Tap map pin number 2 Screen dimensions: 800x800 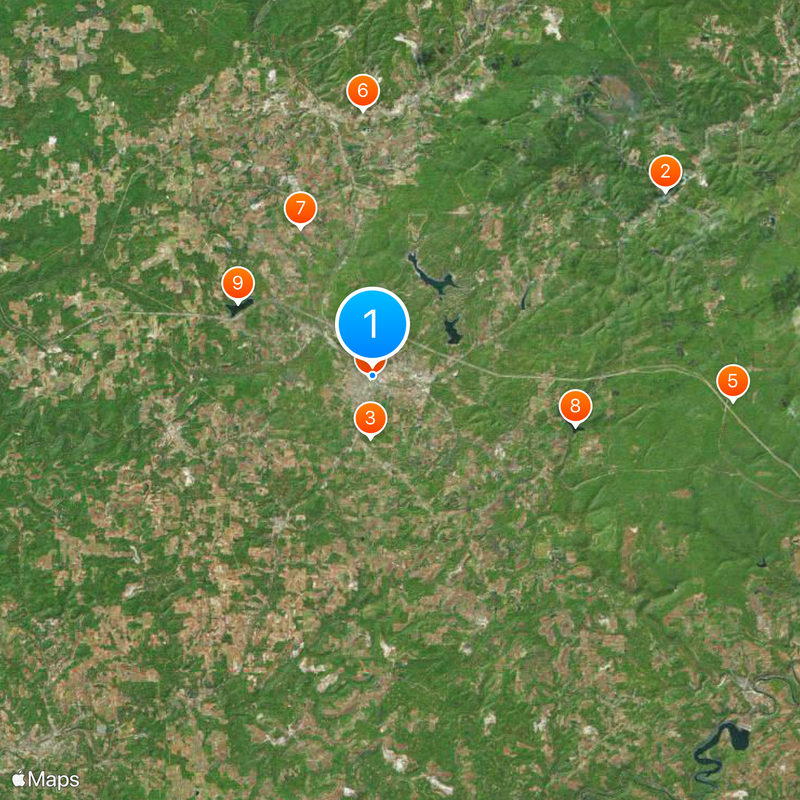(665, 171)
